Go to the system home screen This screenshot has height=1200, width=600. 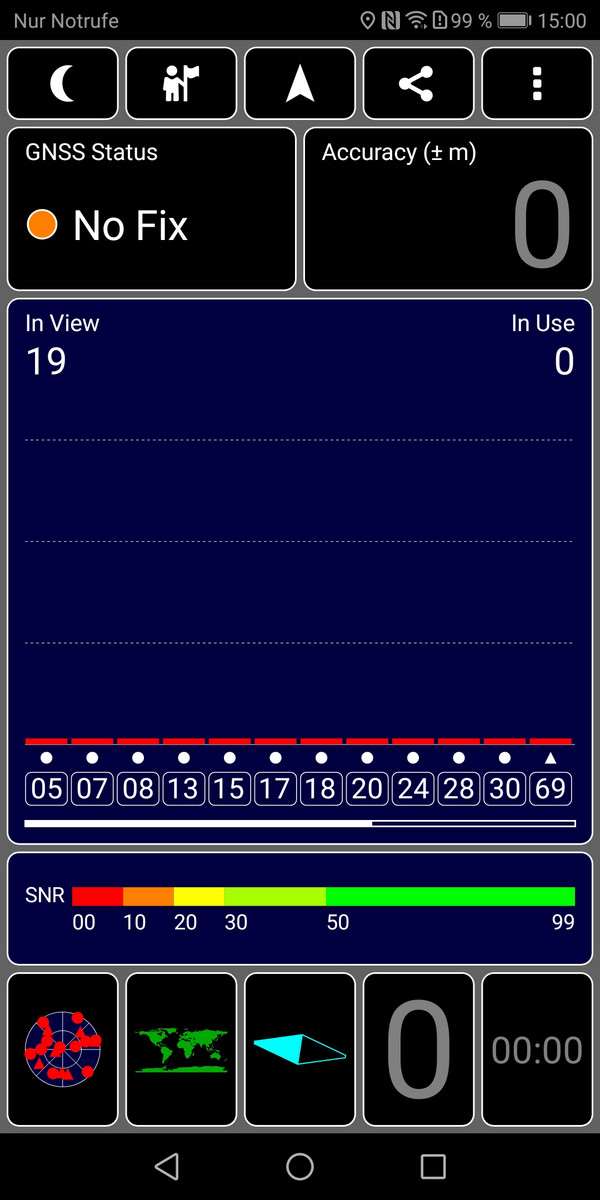pyautogui.click(x=300, y=1165)
